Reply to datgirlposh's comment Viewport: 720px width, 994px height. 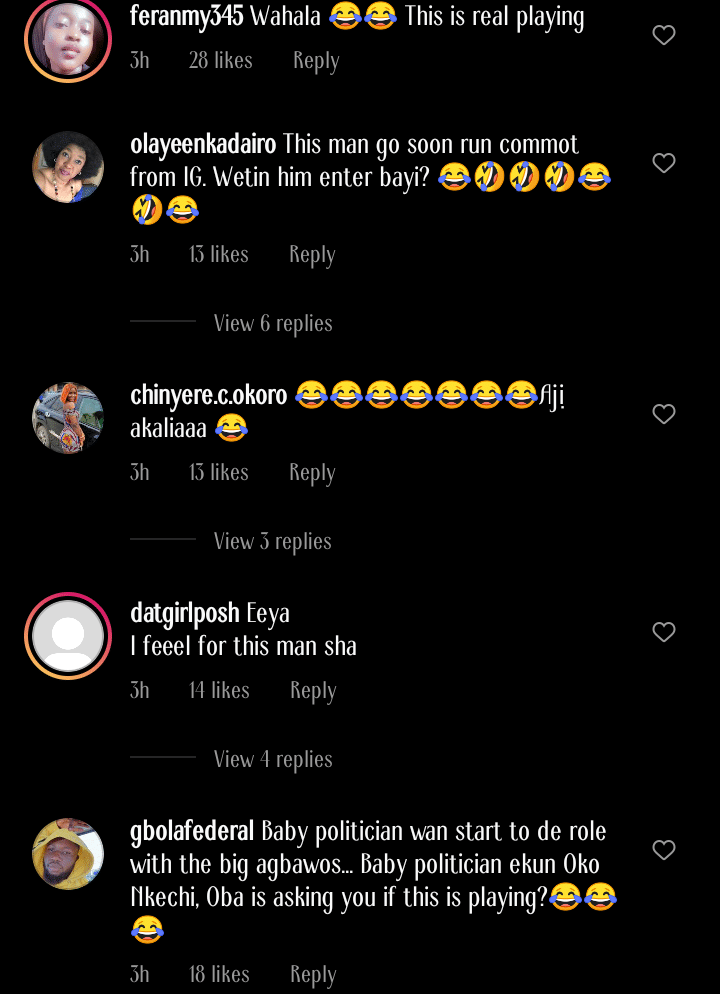[x=313, y=691]
